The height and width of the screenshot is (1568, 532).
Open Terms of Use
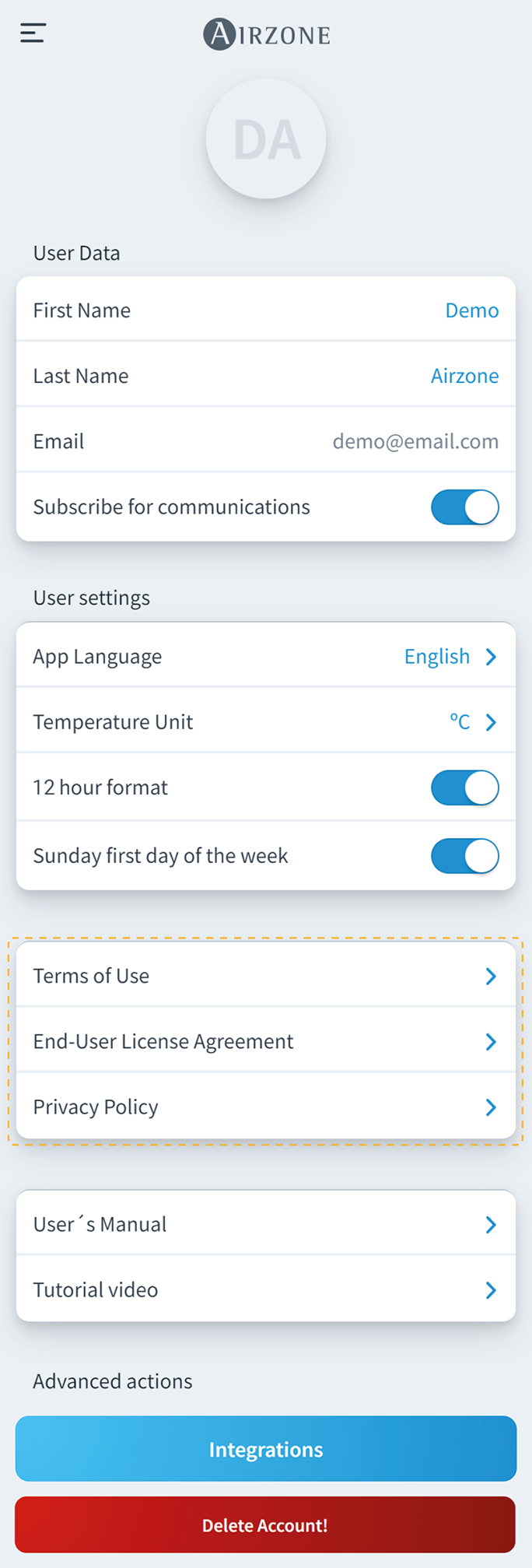pyautogui.click(x=265, y=976)
